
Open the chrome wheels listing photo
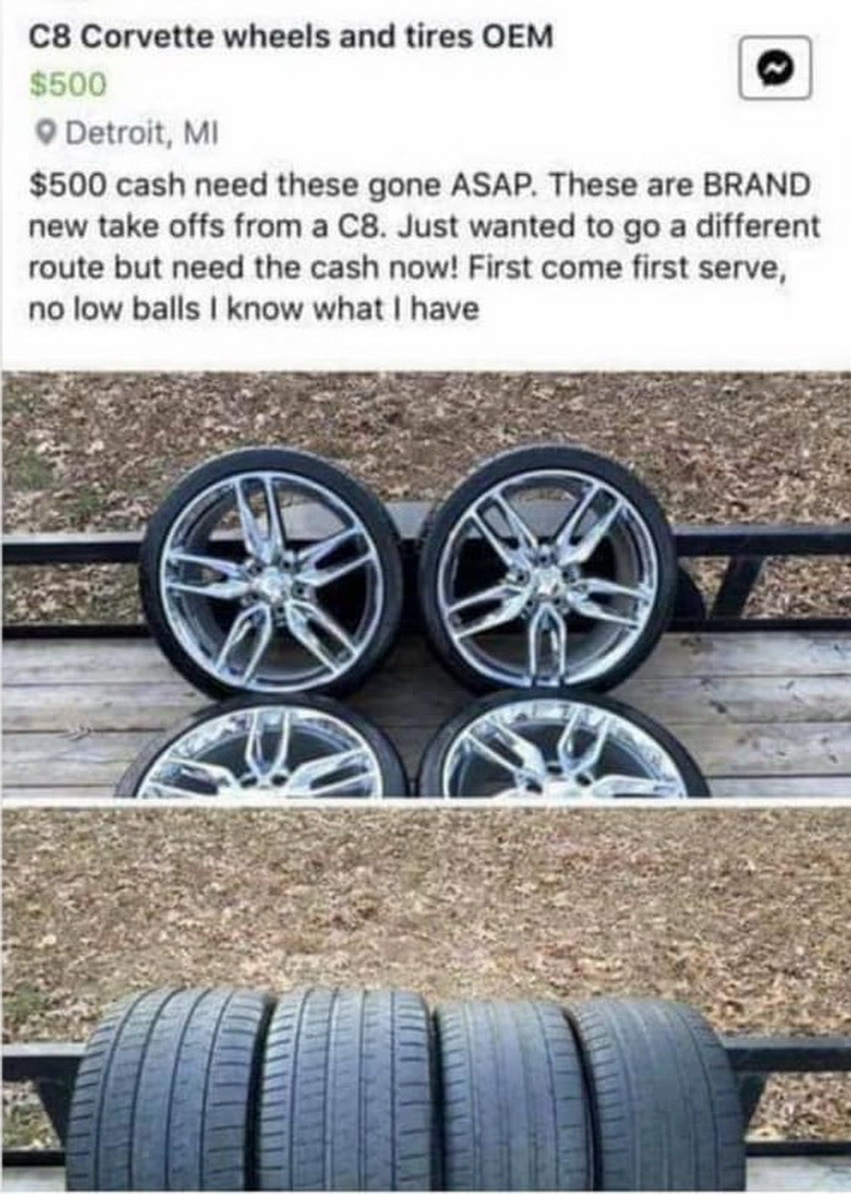(x=425, y=584)
